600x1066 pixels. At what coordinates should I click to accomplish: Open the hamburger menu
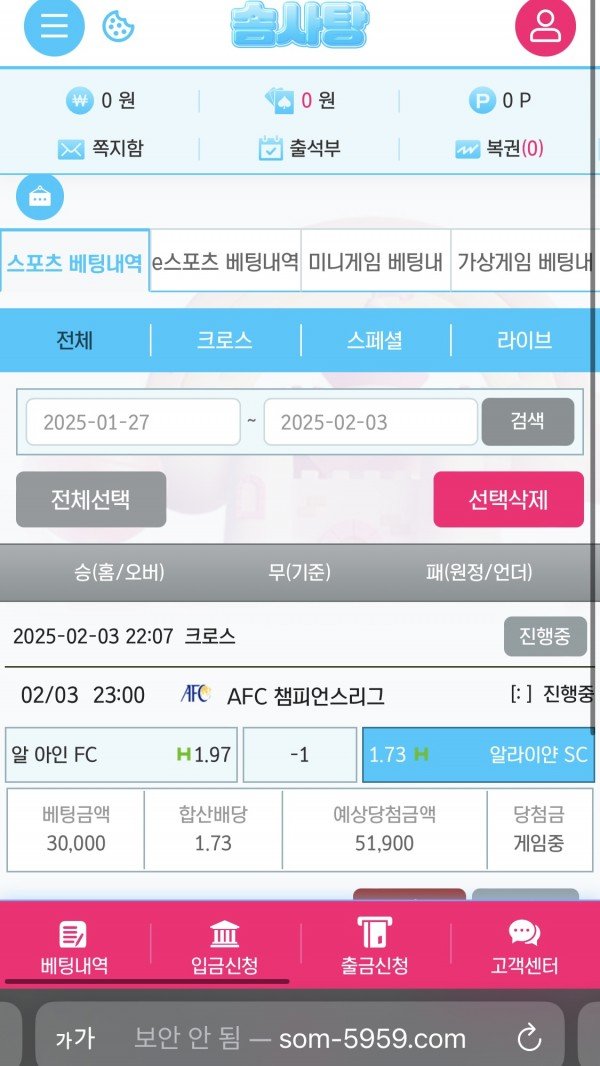tap(54, 26)
